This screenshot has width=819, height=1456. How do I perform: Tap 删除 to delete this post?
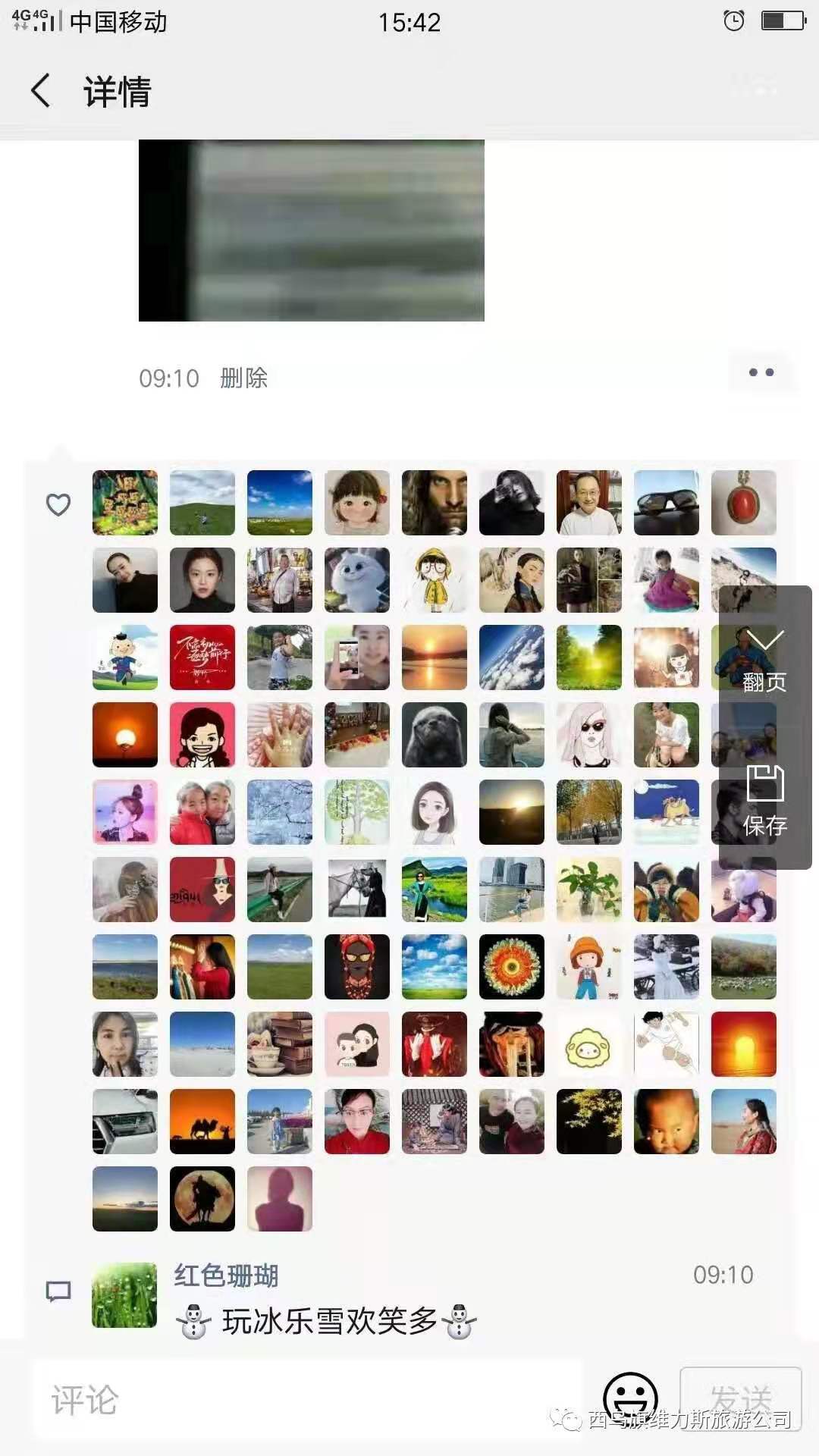[244, 378]
